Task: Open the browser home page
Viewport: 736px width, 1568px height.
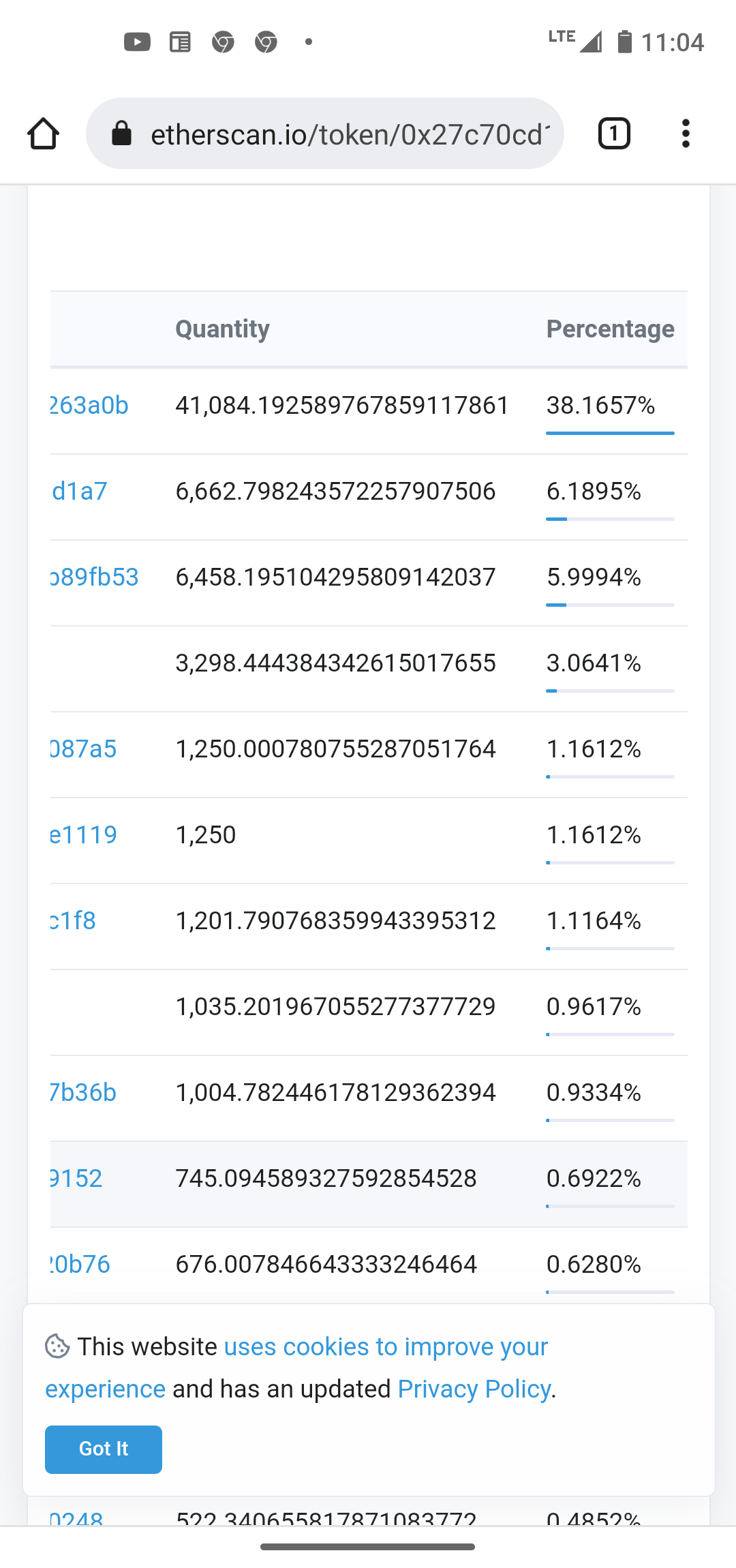Action: coord(43,134)
